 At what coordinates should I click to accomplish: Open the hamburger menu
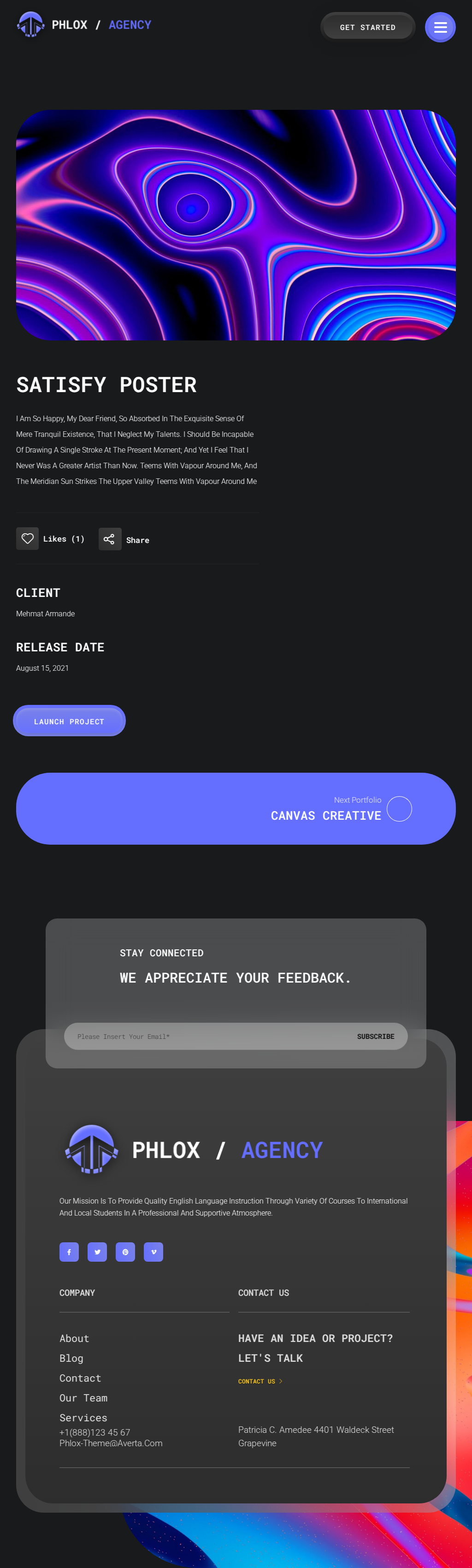(x=440, y=27)
